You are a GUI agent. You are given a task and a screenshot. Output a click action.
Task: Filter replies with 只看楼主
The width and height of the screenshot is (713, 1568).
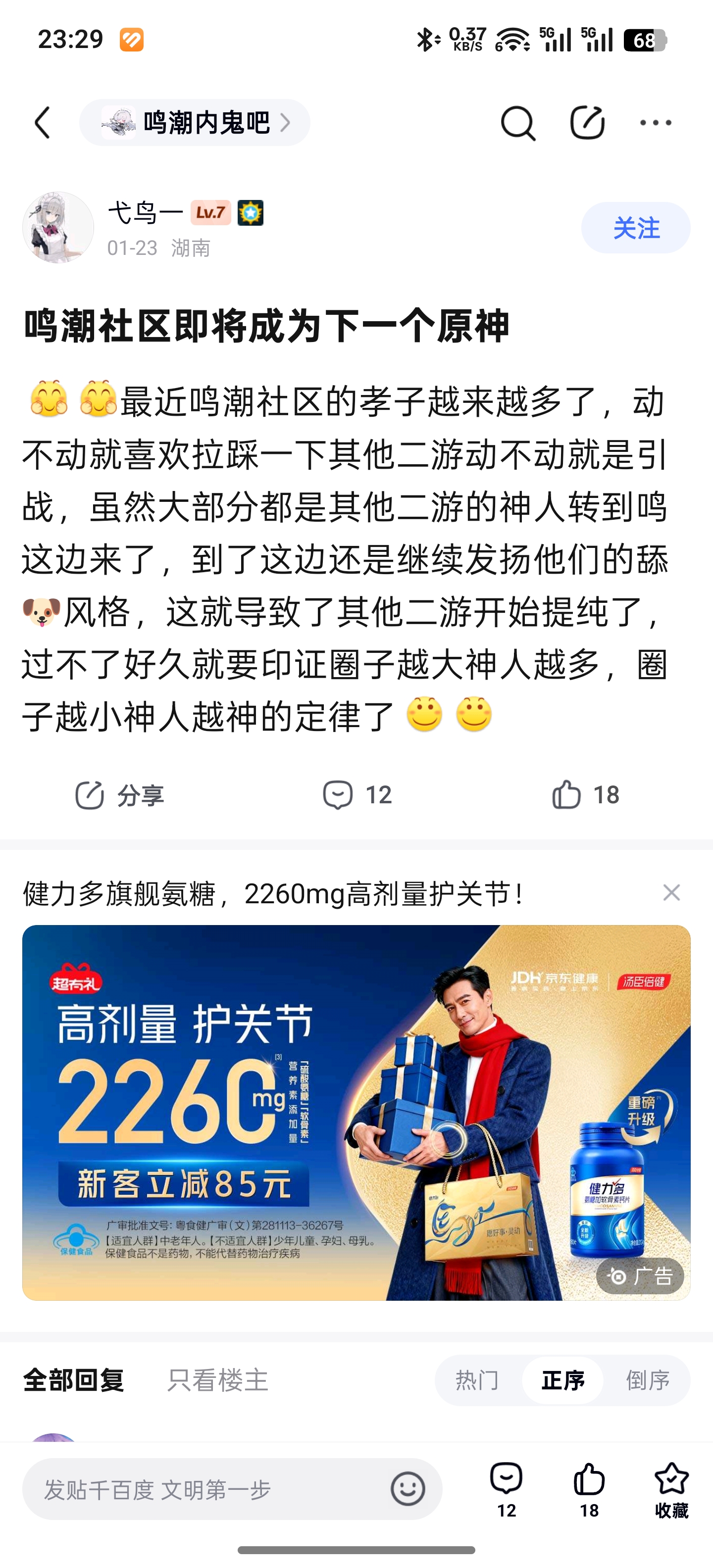[217, 1380]
